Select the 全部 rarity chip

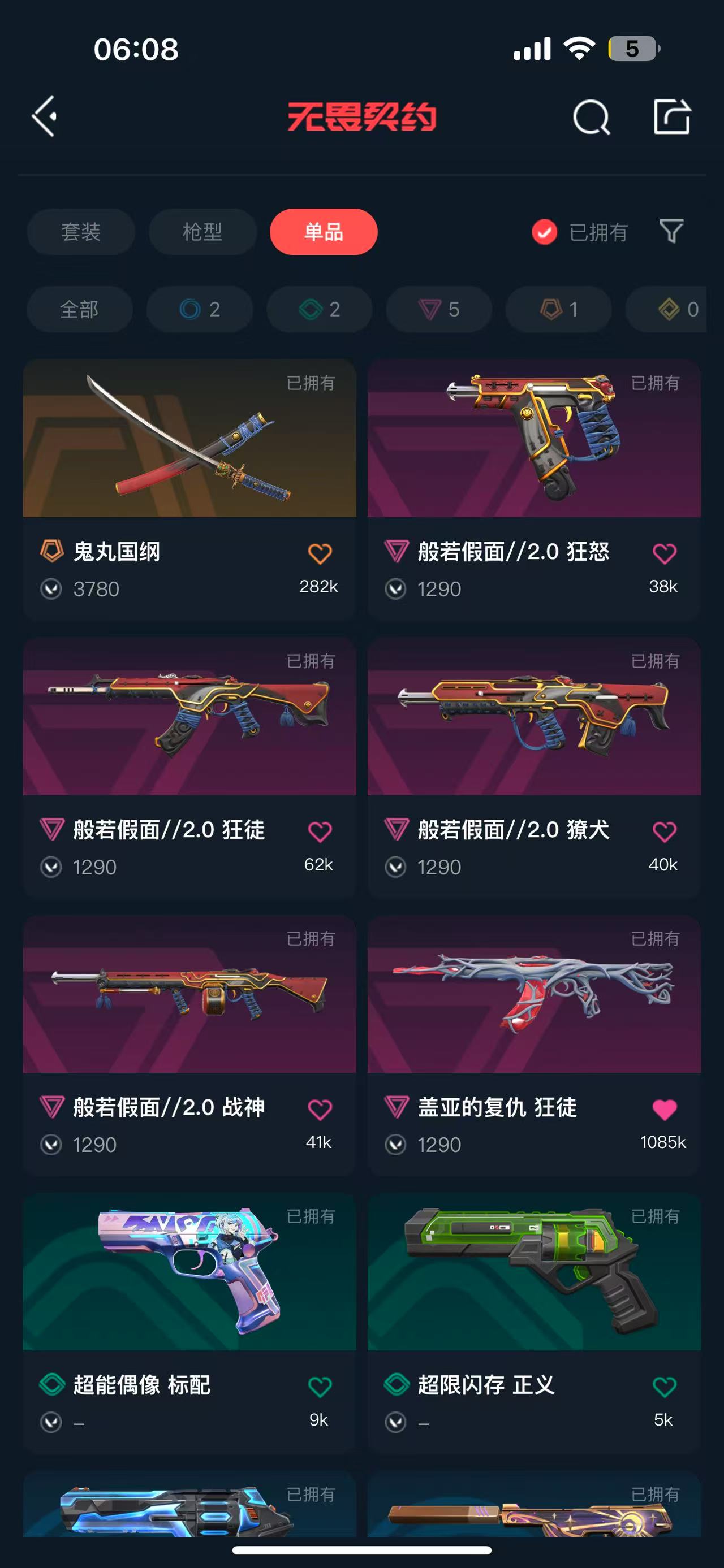(79, 309)
